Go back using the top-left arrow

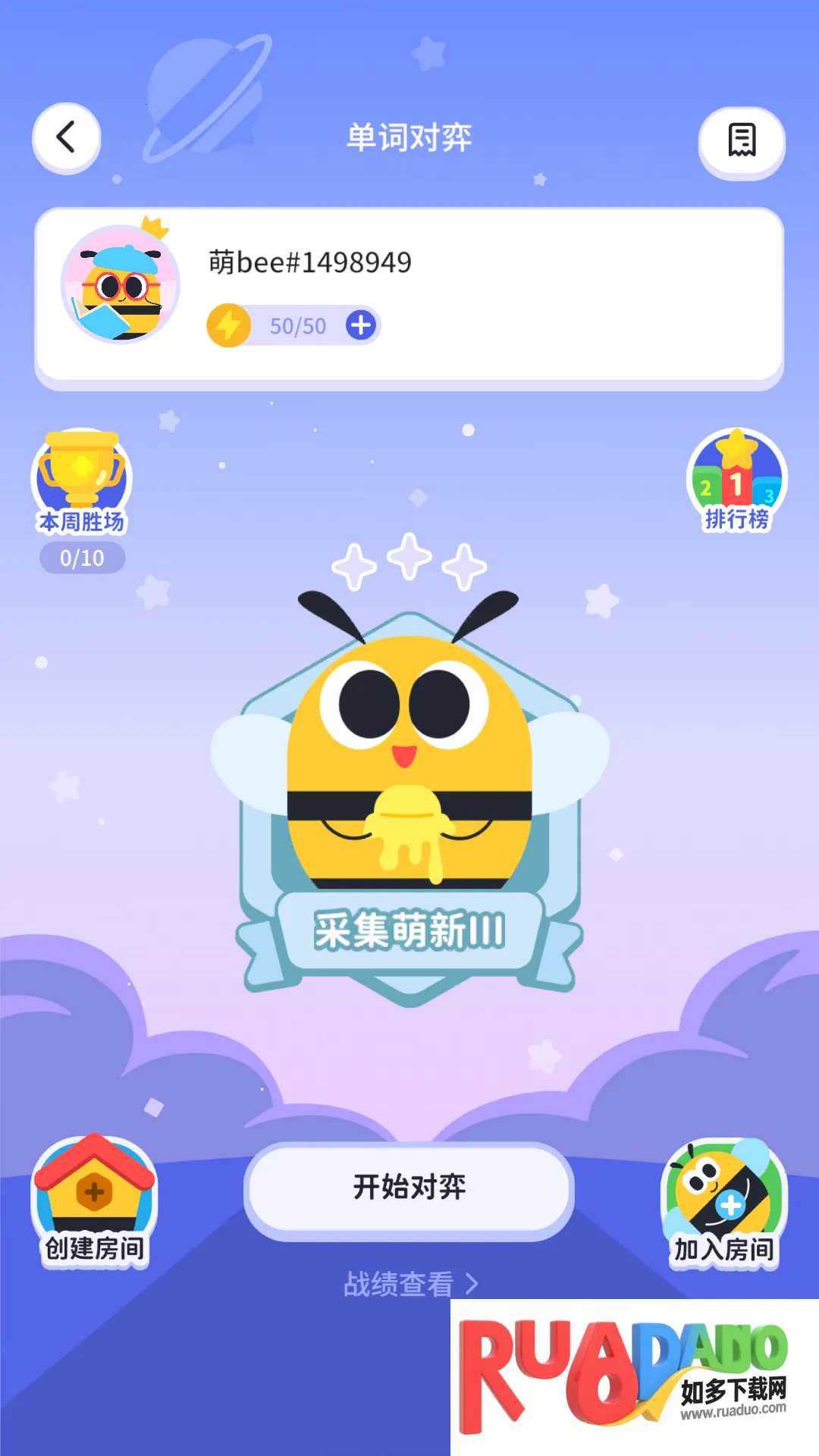(67, 137)
